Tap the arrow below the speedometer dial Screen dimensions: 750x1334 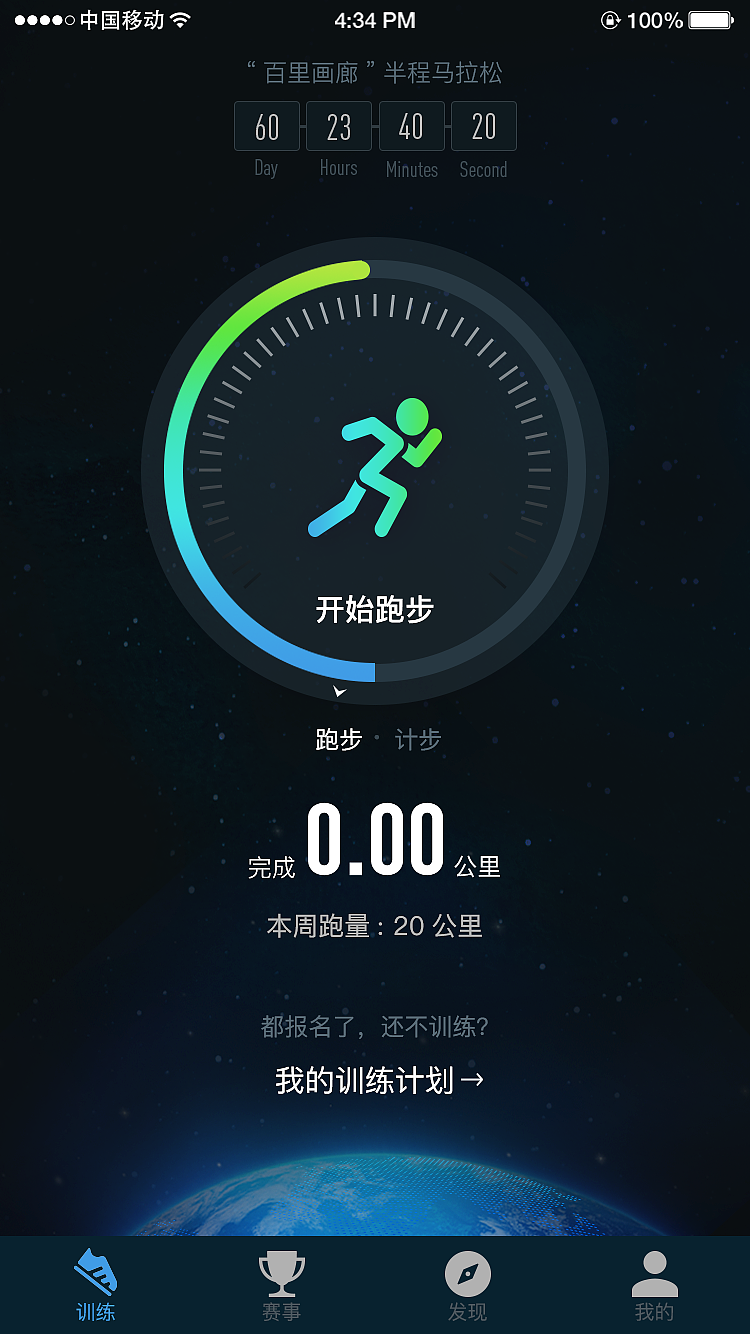(338, 692)
